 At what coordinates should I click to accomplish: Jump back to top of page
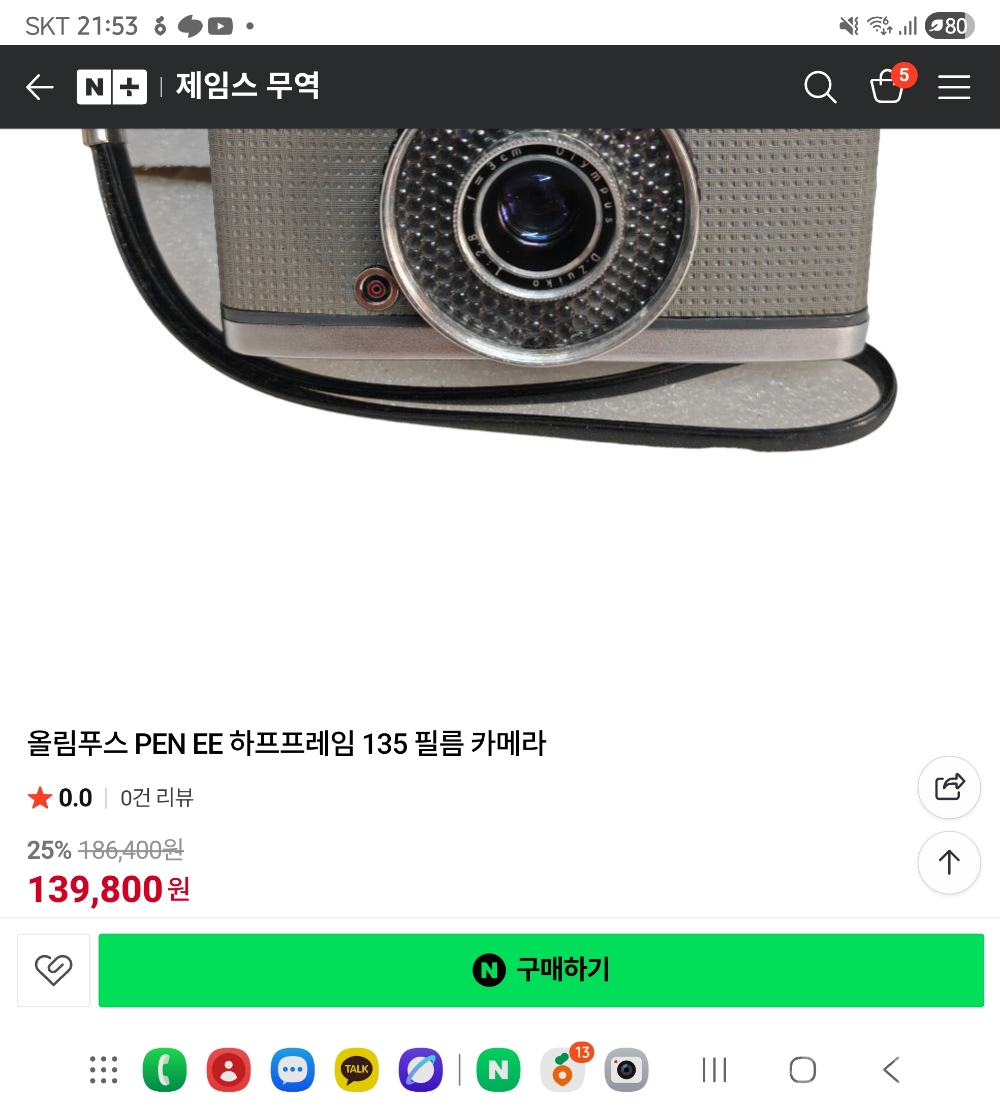(x=949, y=862)
